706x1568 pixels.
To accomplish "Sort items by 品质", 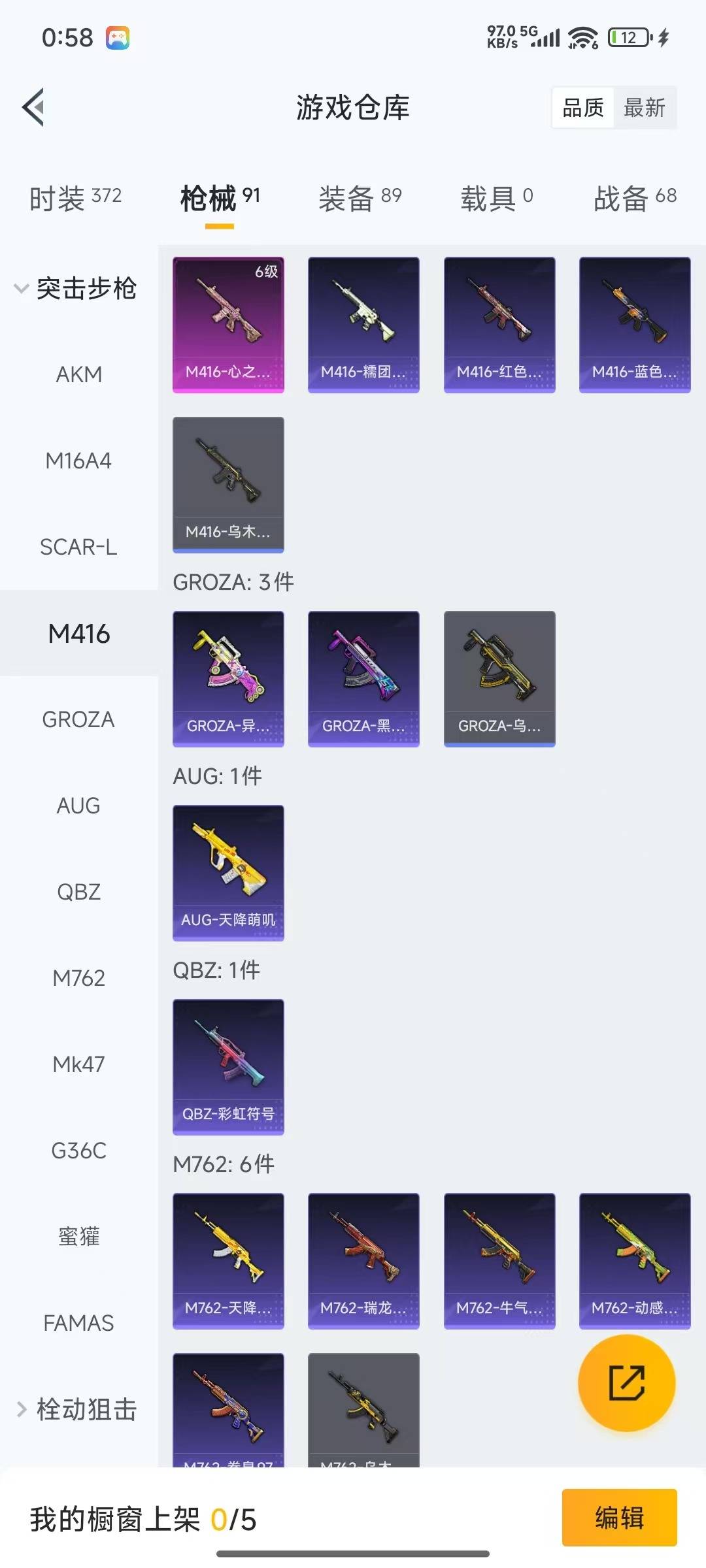I will click(x=582, y=108).
